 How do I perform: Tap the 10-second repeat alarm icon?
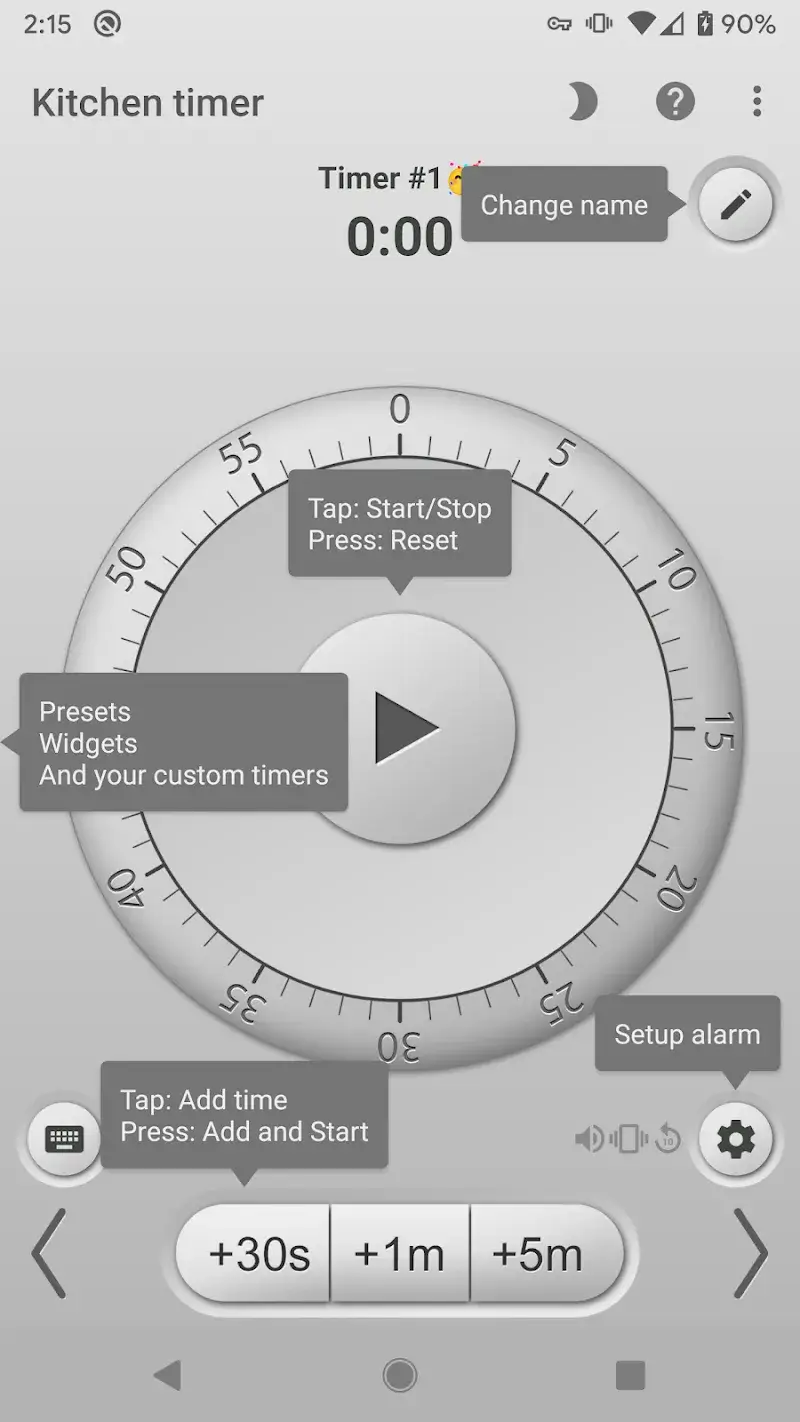(666, 1138)
